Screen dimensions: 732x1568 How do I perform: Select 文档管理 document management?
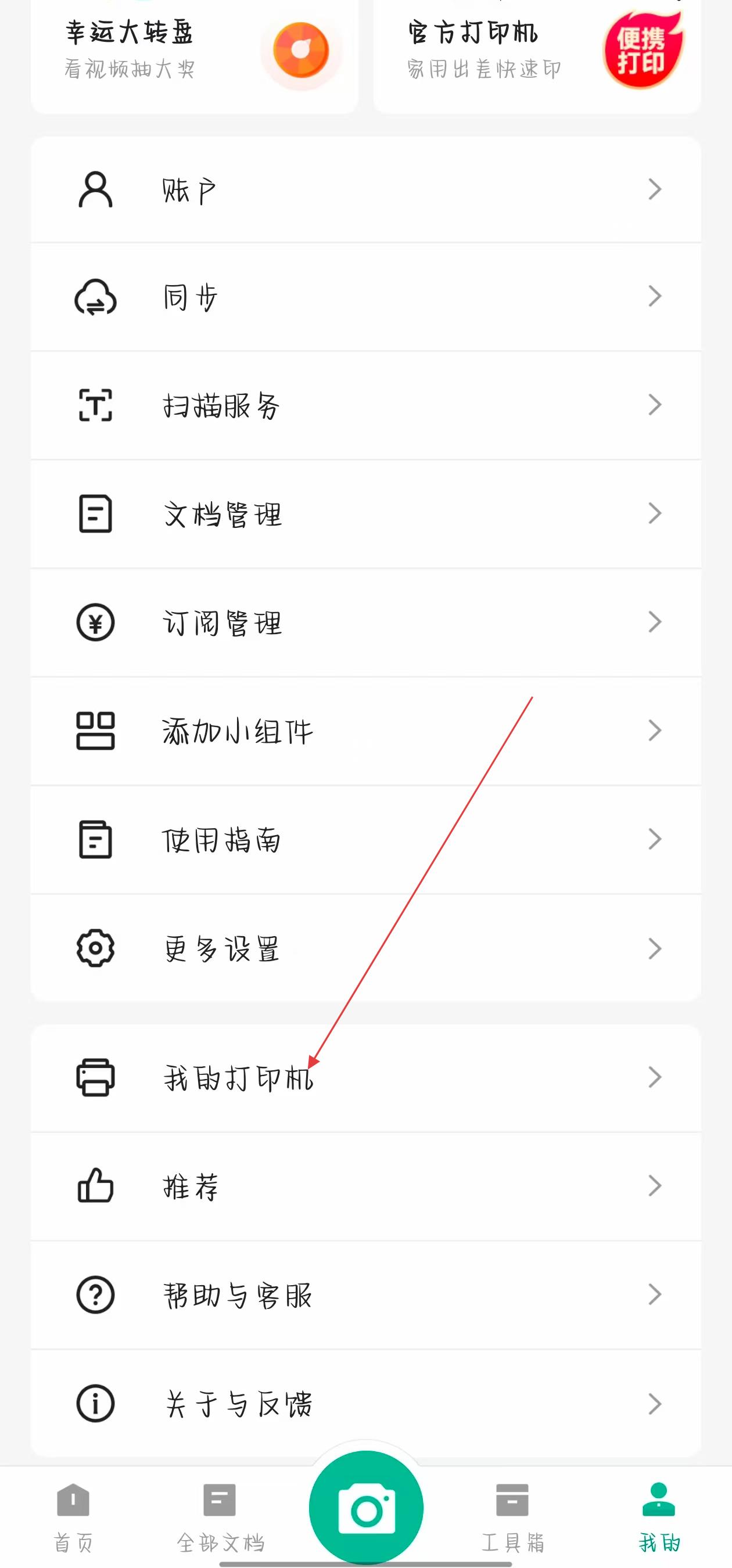tap(365, 514)
